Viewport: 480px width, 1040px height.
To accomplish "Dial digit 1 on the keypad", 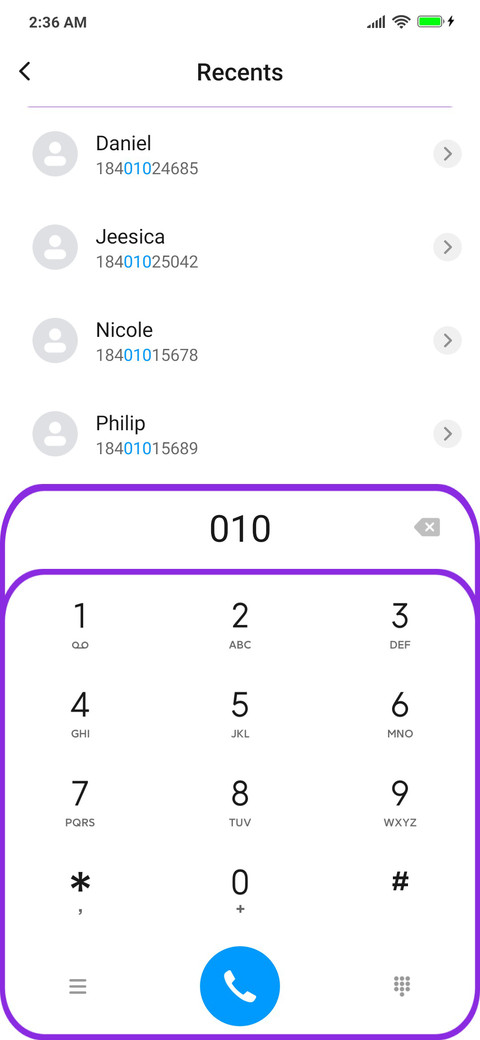I will 80,625.
